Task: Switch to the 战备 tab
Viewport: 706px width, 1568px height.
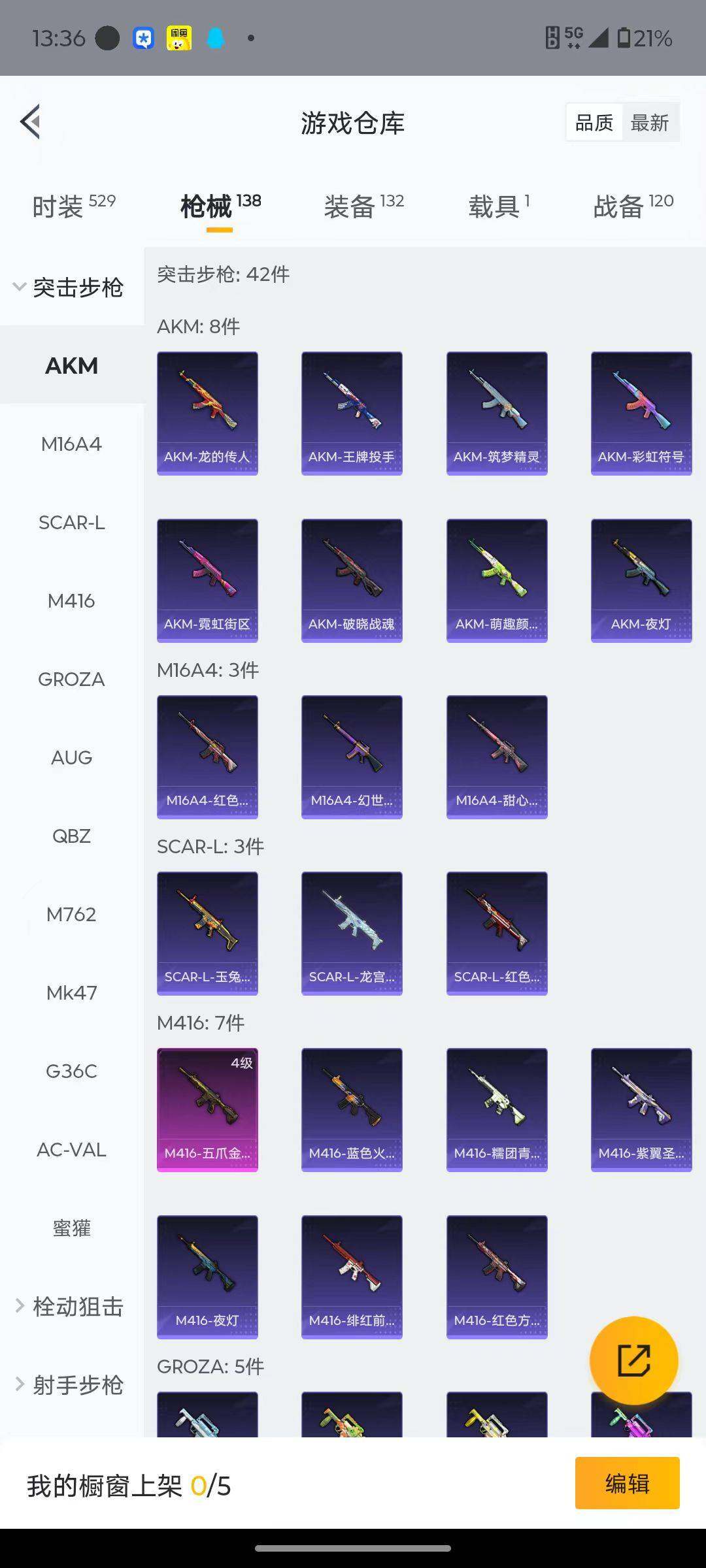Action: click(x=633, y=206)
